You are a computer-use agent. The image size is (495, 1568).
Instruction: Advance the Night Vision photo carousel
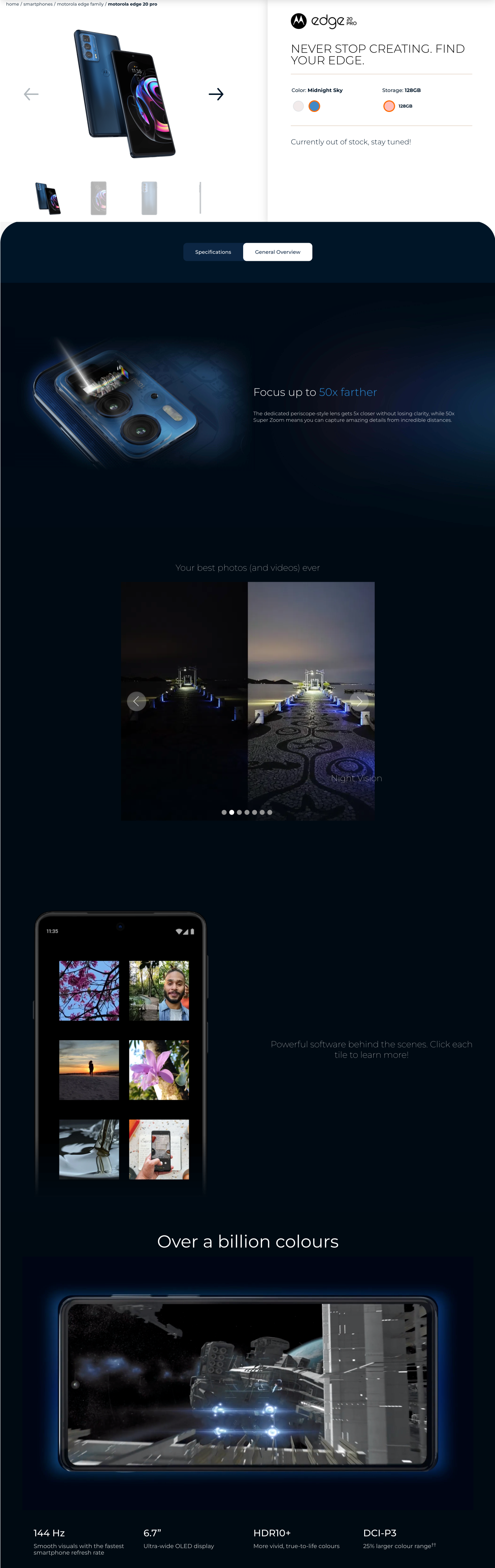359,701
